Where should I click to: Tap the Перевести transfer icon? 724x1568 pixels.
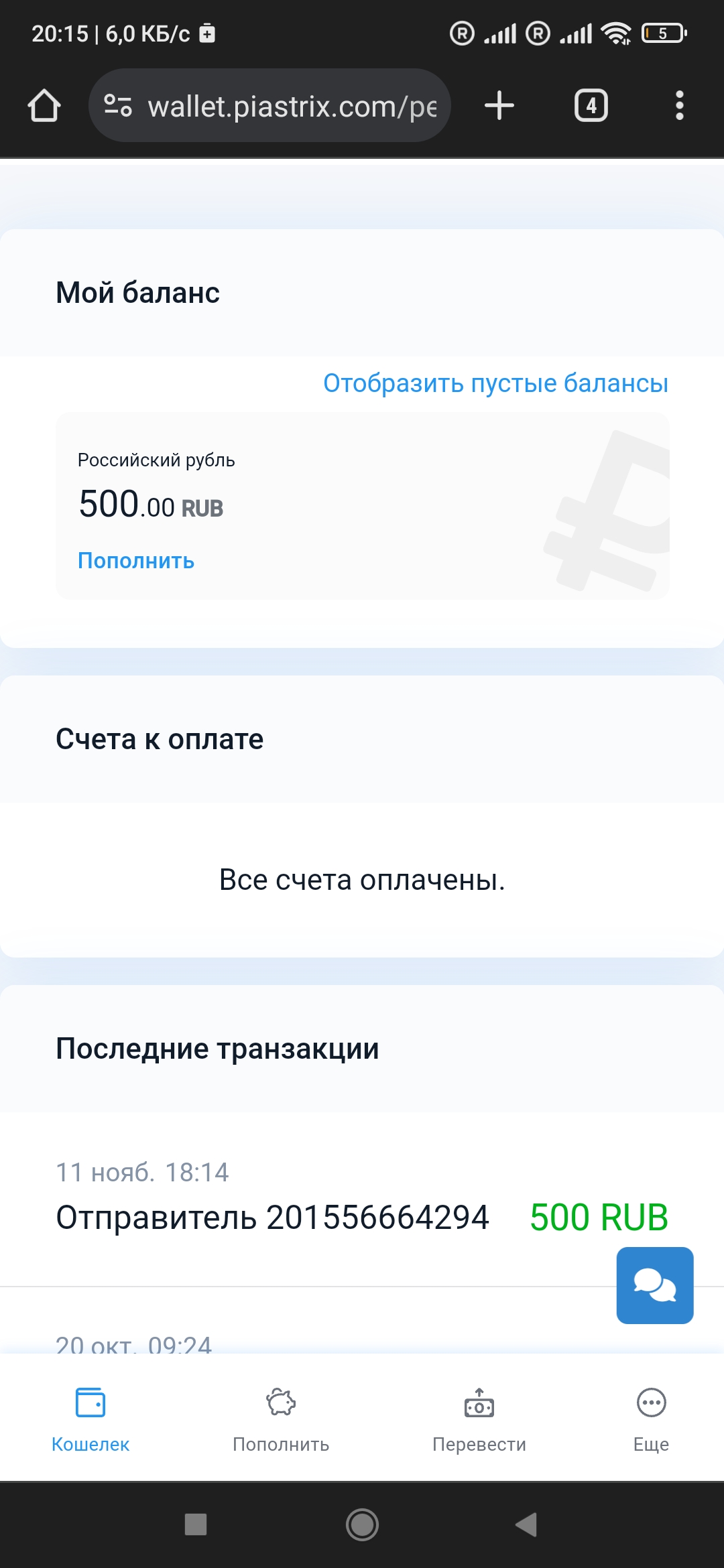[x=480, y=1404]
